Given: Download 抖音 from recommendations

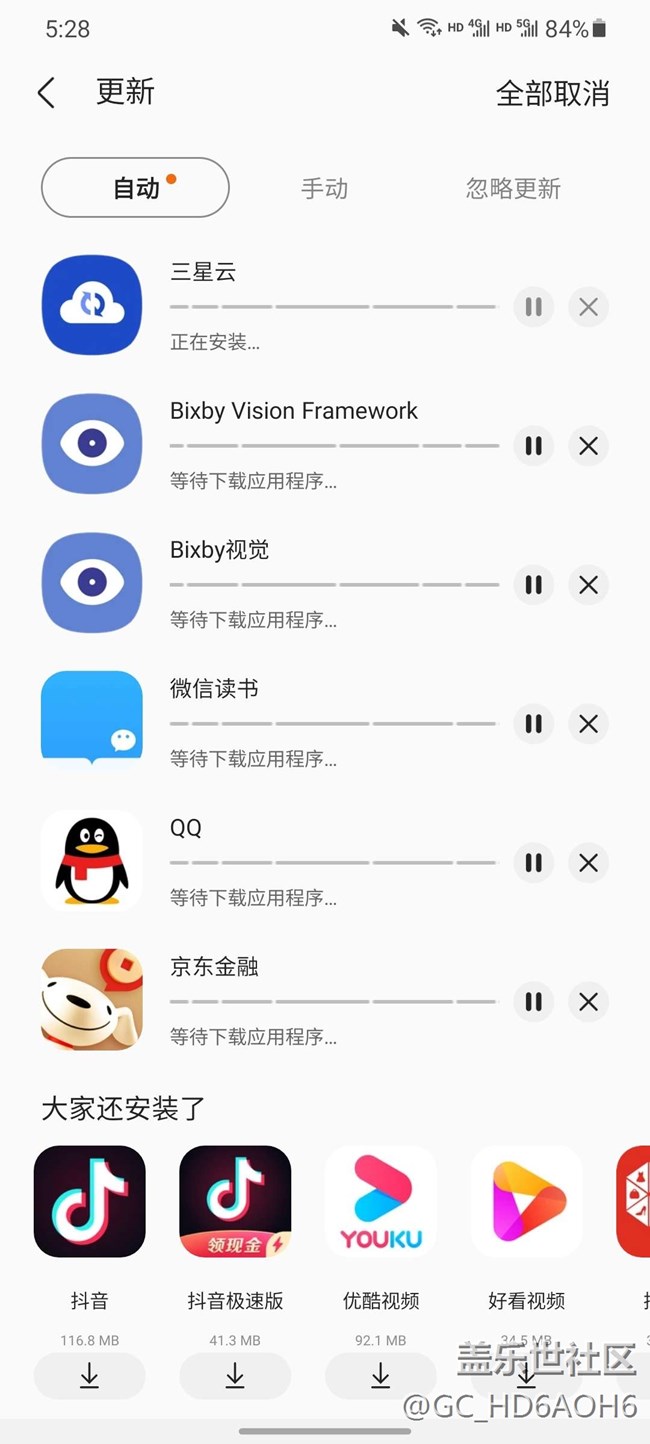Looking at the screenshot, I should [89, 1377].
